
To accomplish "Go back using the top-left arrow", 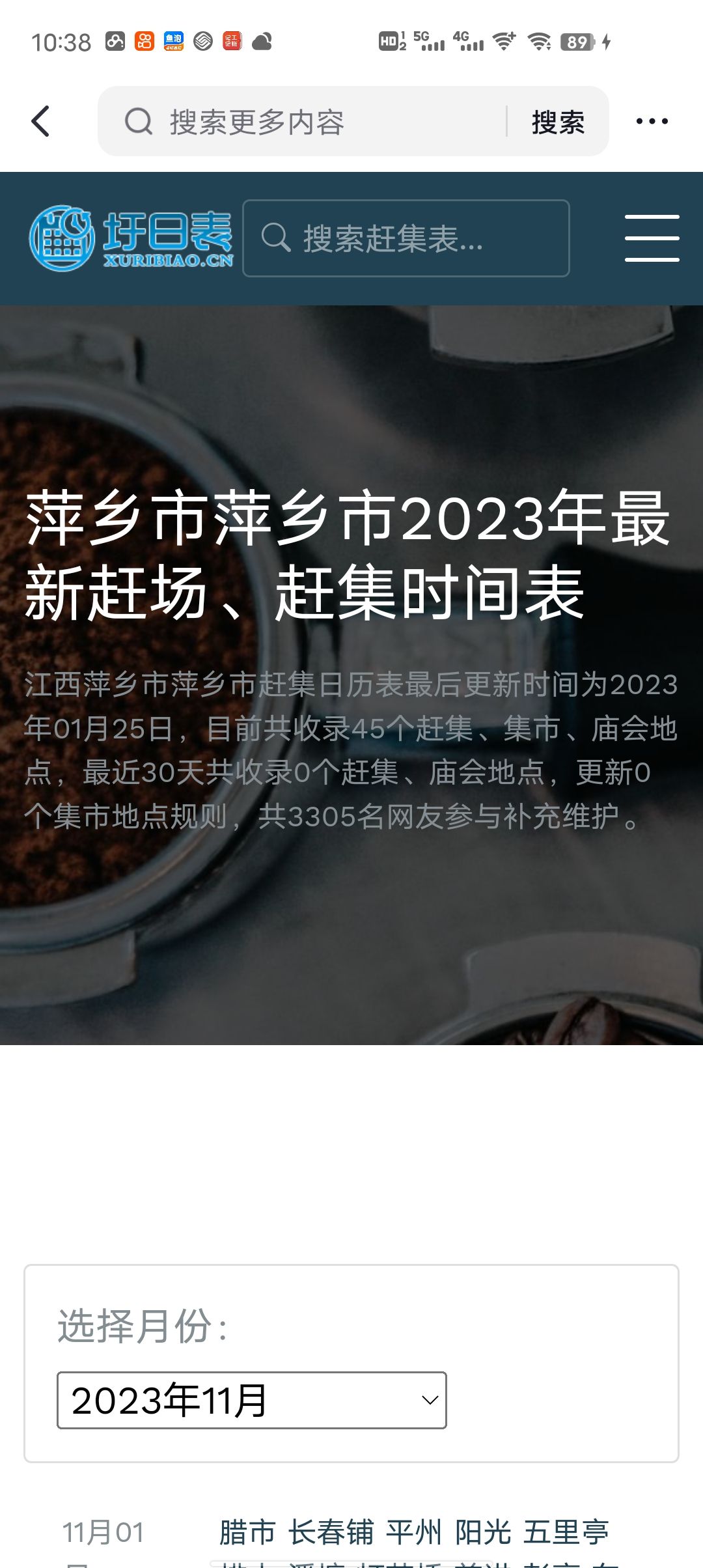I will coord(40,121).
